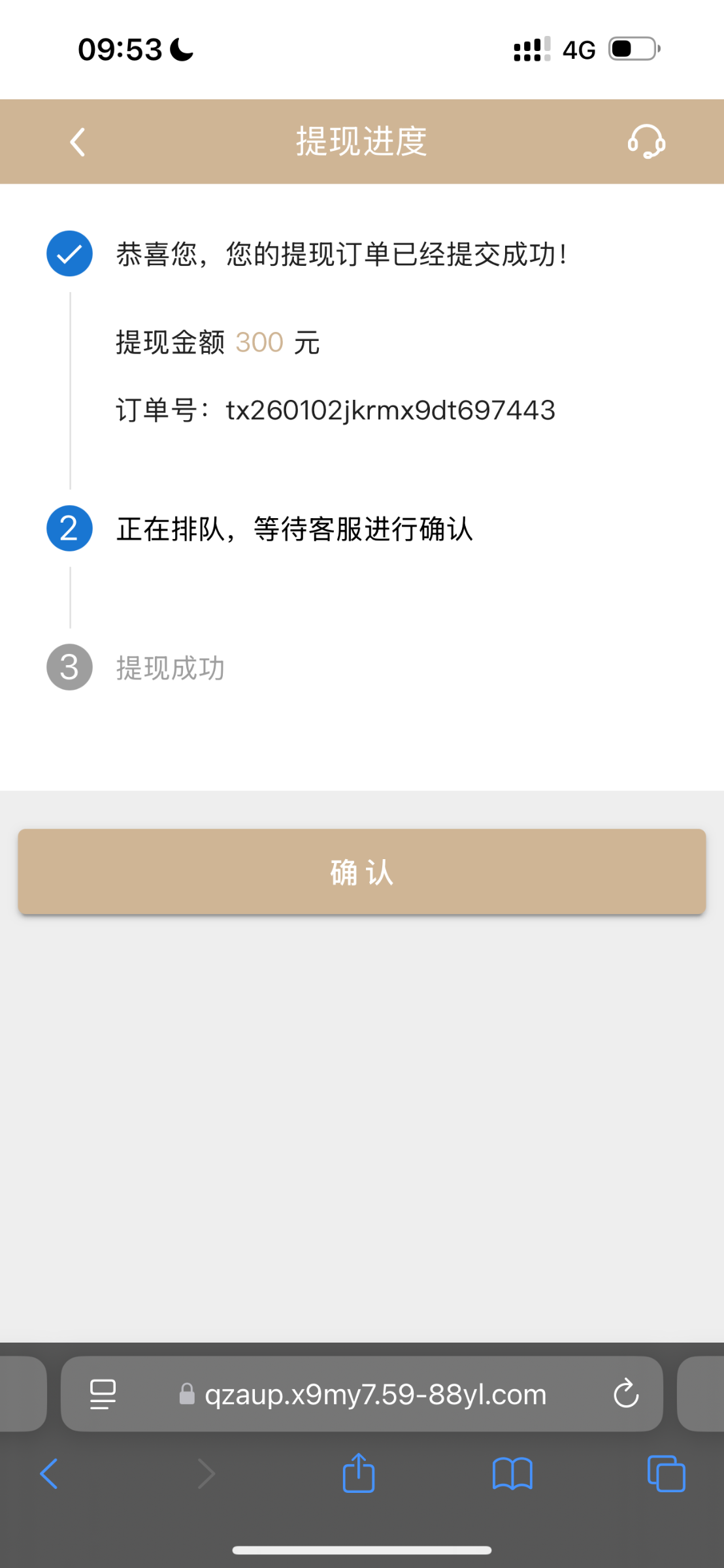Reload the current webpage

tap(625, 1394)
